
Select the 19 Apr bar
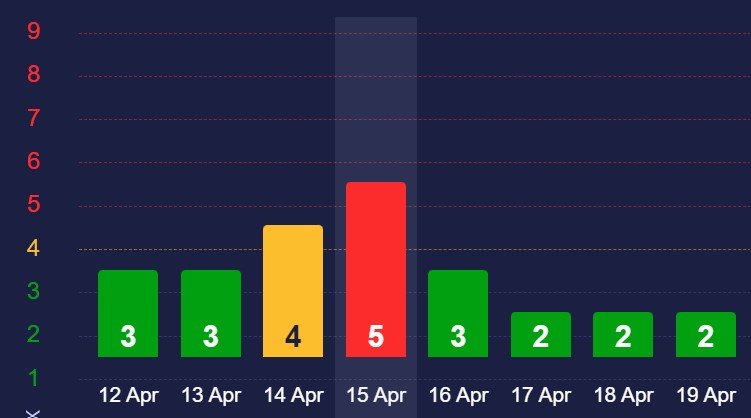tap(706, 334)
